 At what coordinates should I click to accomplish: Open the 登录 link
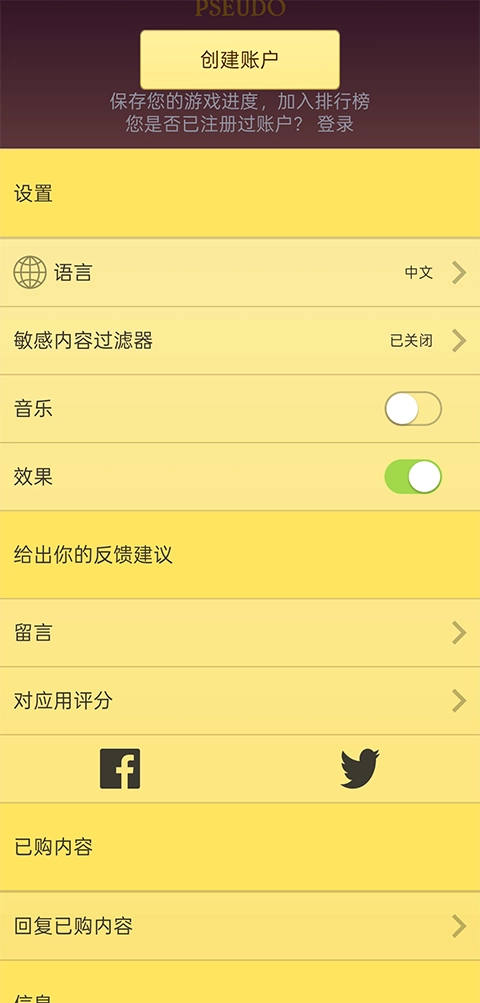[x=335, y=124]
